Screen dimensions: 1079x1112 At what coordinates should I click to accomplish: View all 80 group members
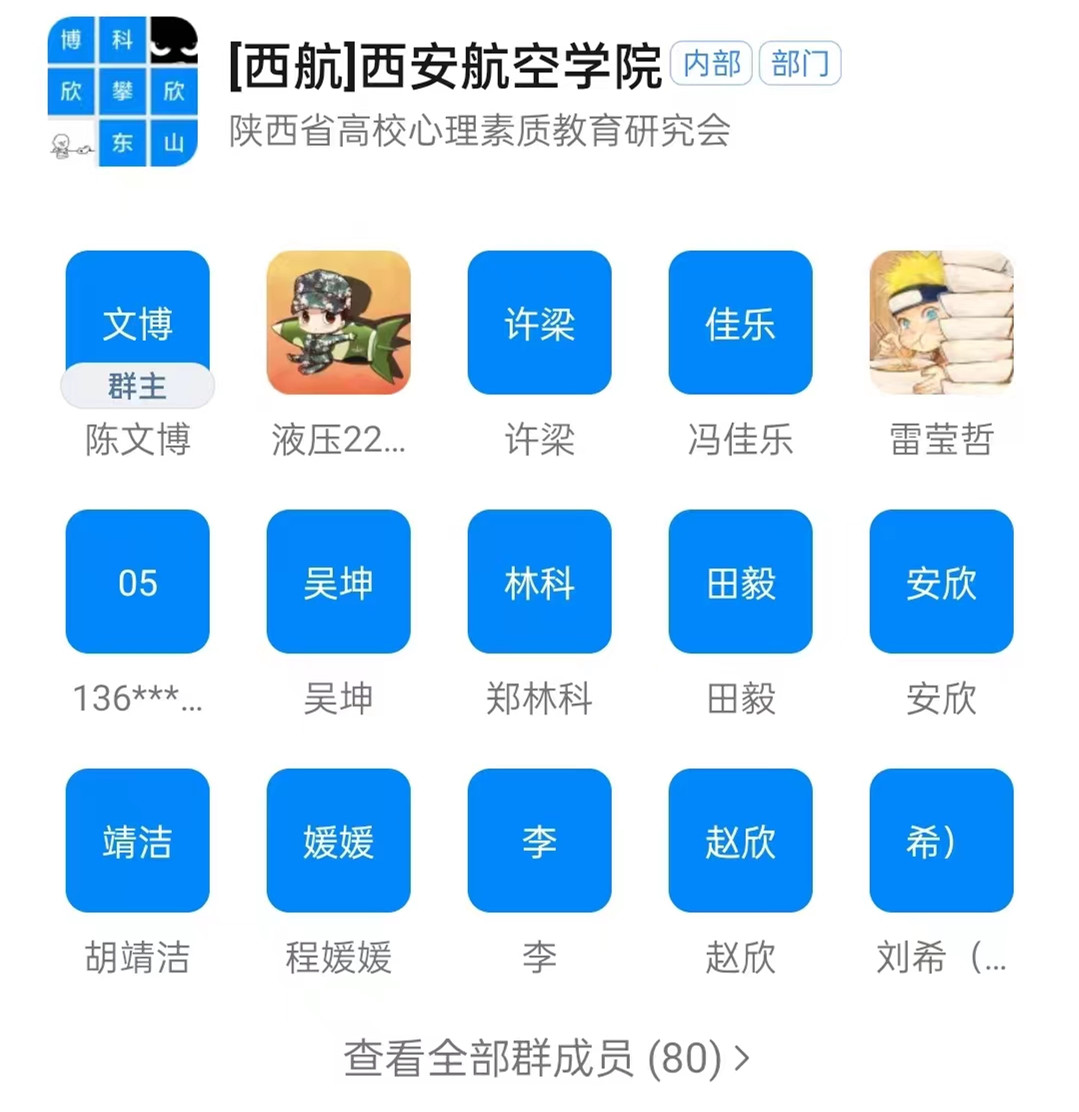coord(546,1057)
